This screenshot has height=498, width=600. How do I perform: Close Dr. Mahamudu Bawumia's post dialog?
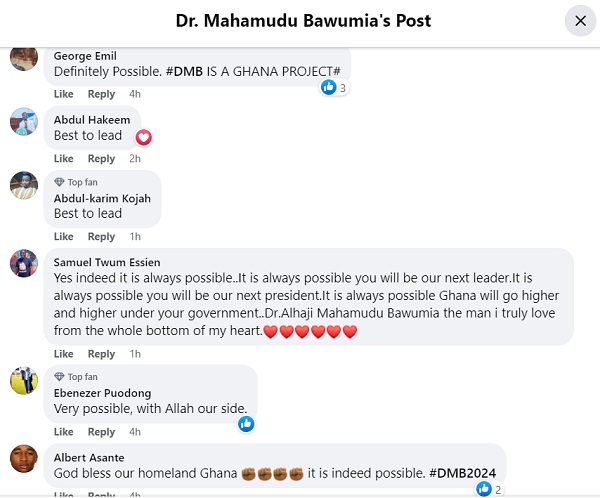coord(579,20)
